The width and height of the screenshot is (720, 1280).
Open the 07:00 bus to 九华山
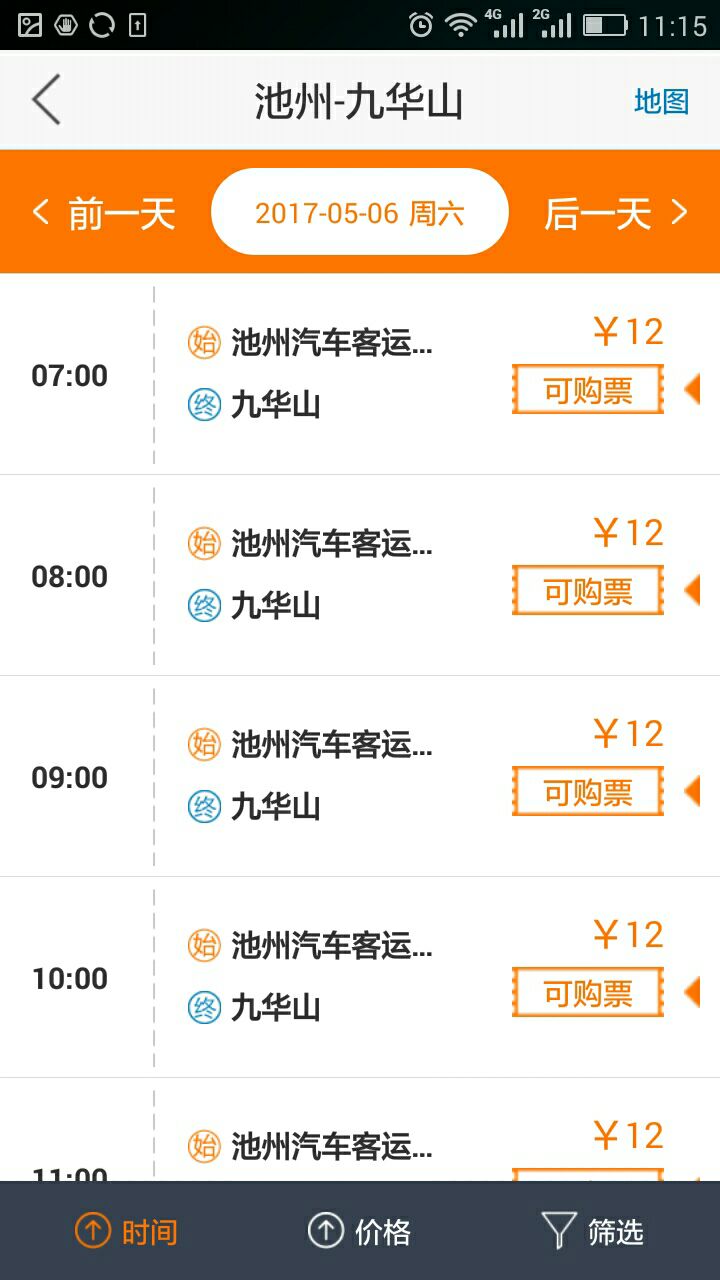[x=360, y=374]
